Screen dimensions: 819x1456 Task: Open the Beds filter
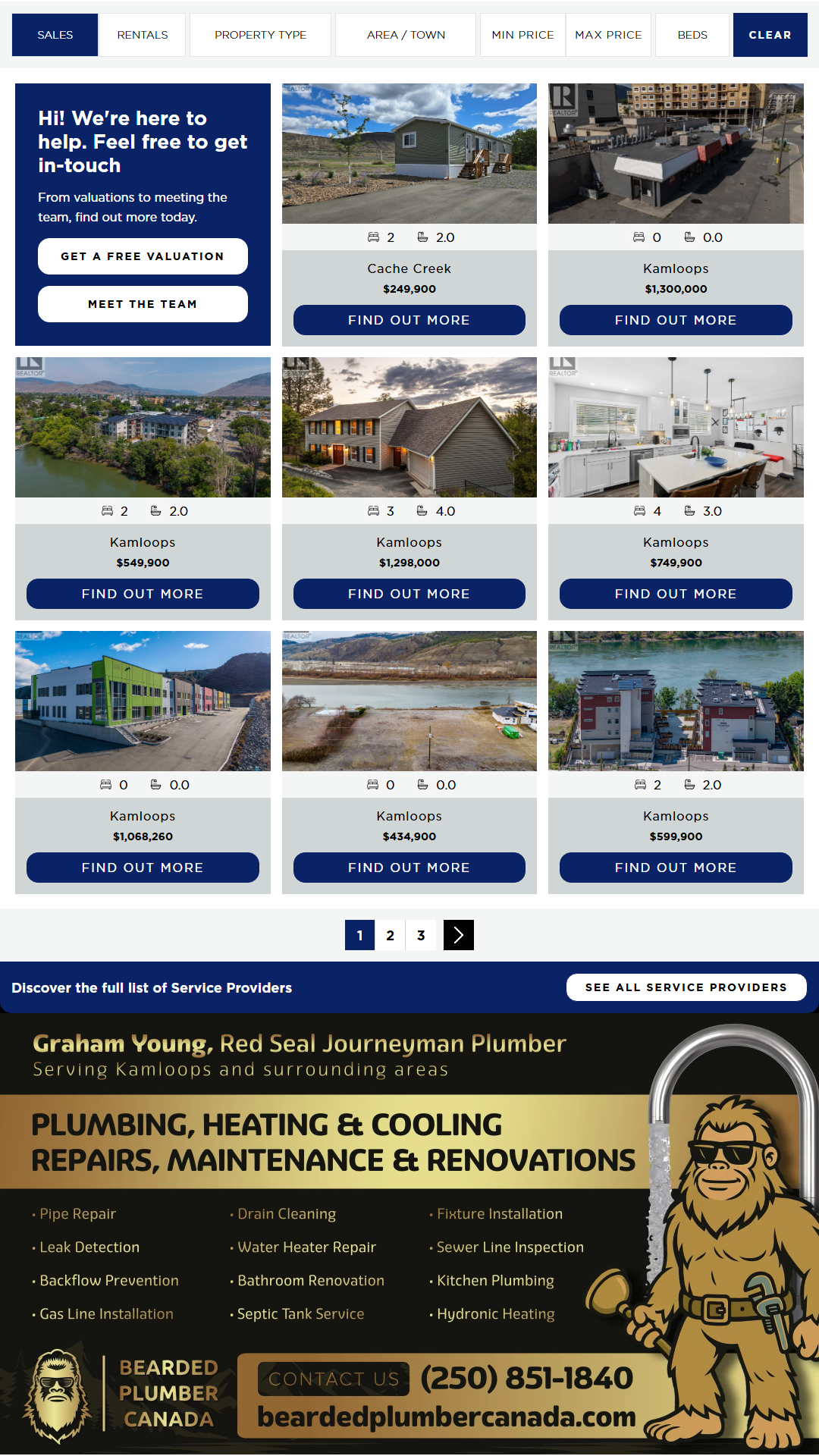(692, 35)
